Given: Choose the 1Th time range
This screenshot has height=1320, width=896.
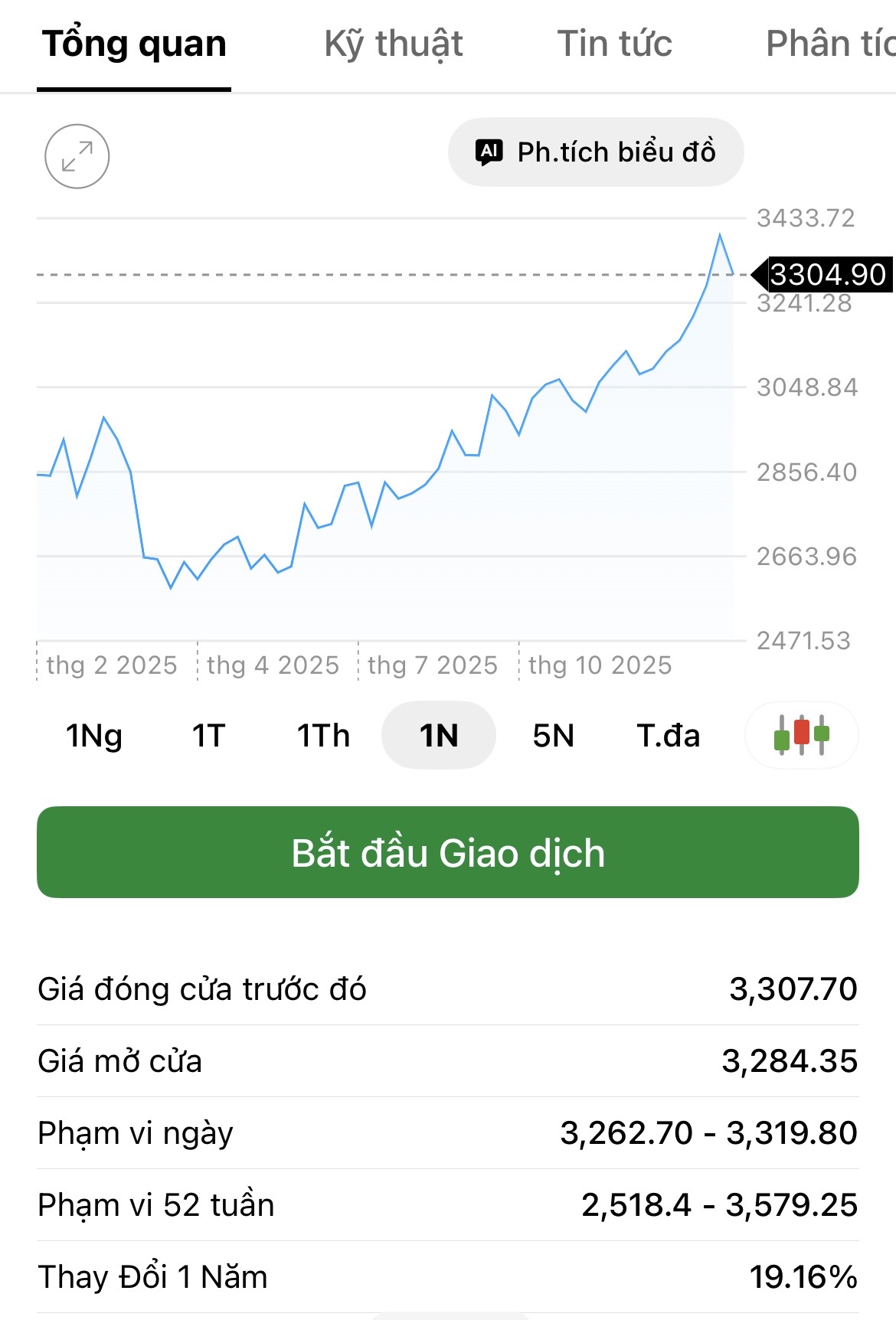Looking at the screenshot, I should pyautogui.click(x=323, y=736).
